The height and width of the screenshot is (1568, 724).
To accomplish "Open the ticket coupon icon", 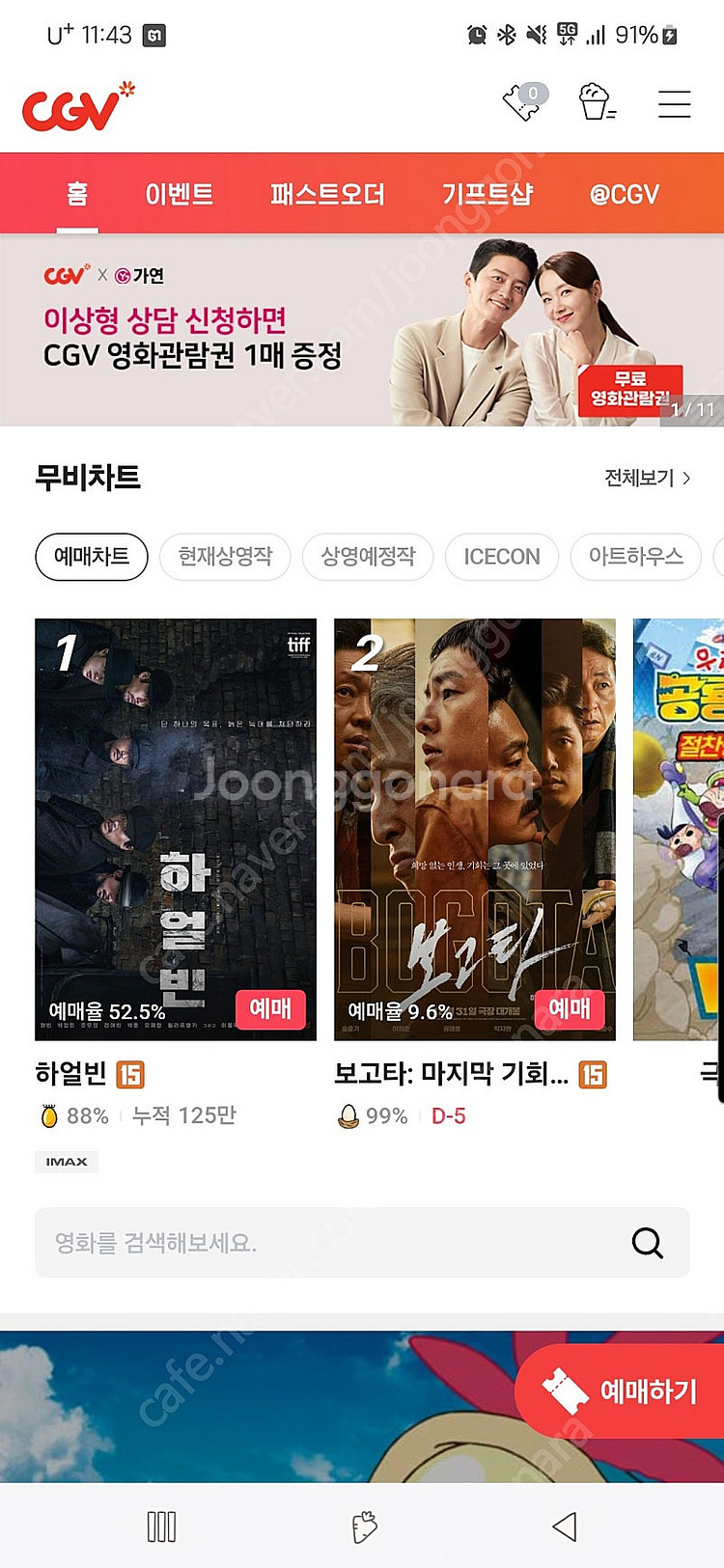I will (524, 102).
